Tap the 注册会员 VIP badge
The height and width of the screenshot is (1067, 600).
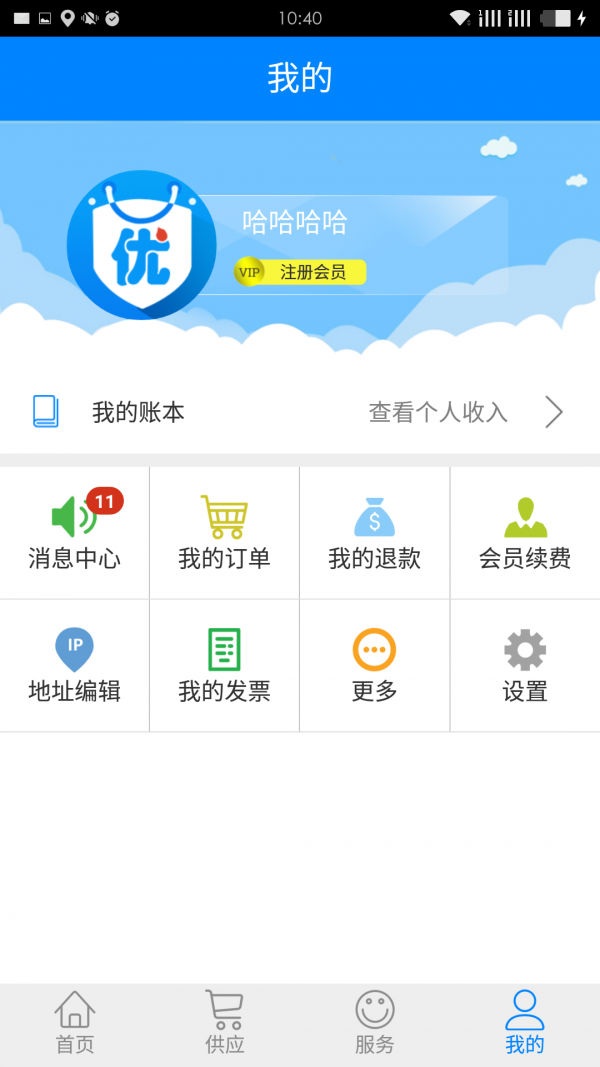[301, 272]
